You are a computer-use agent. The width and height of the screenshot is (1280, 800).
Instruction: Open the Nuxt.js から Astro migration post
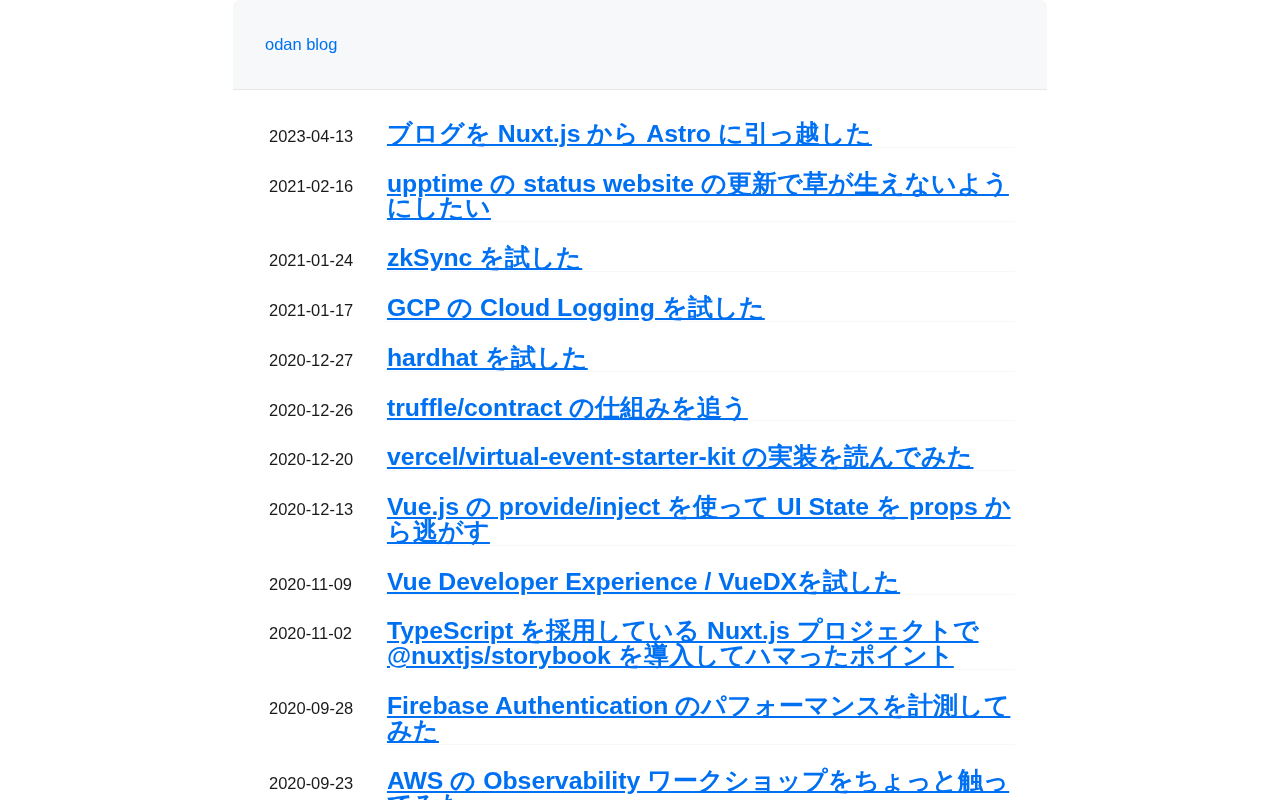pos(628,134)
